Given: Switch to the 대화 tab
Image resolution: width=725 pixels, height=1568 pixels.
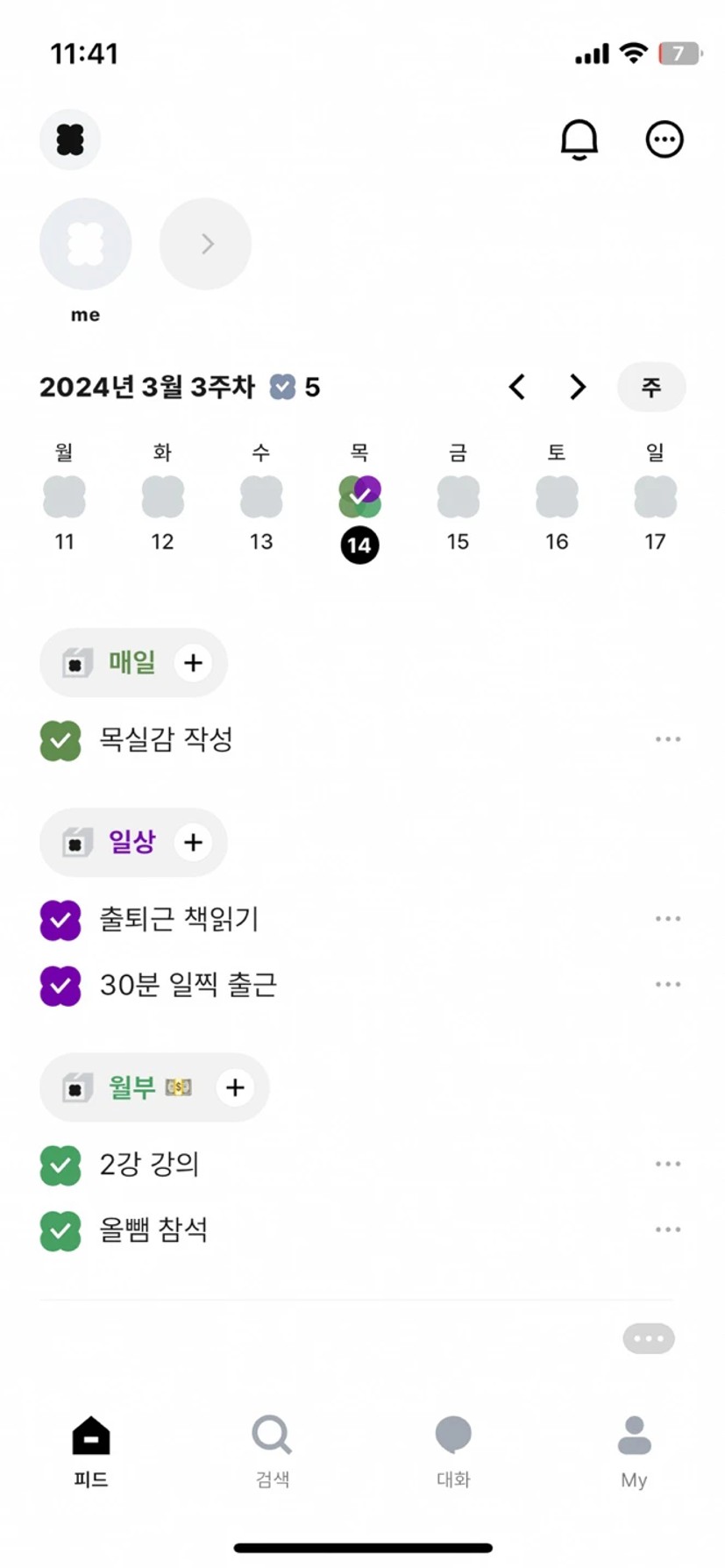Looking at the screenshot, I should [x=453, y=1451].
